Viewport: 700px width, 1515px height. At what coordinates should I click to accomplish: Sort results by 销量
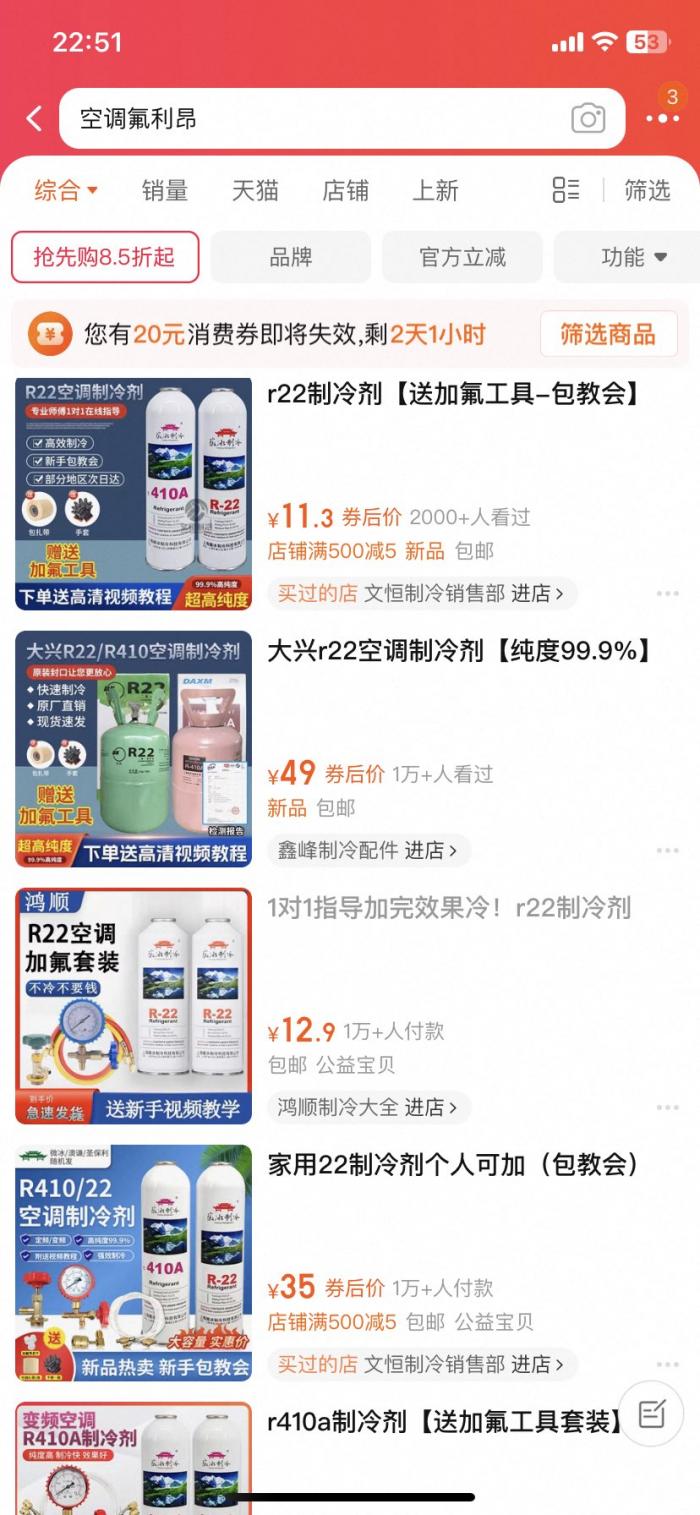pyautogui.click(x=164, y=190)
